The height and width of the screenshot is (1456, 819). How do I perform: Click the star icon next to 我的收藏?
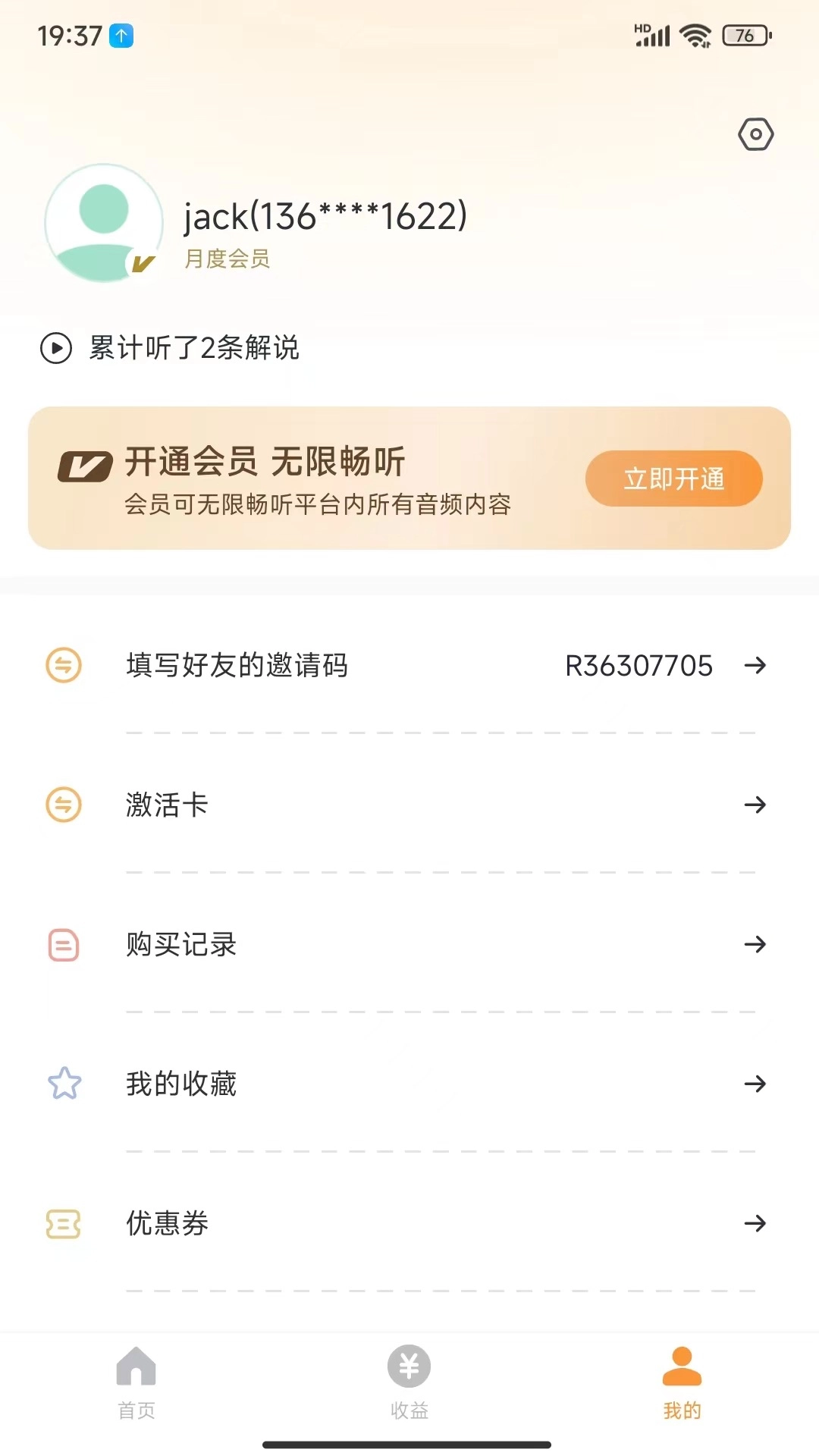(x=64, y=1084)
